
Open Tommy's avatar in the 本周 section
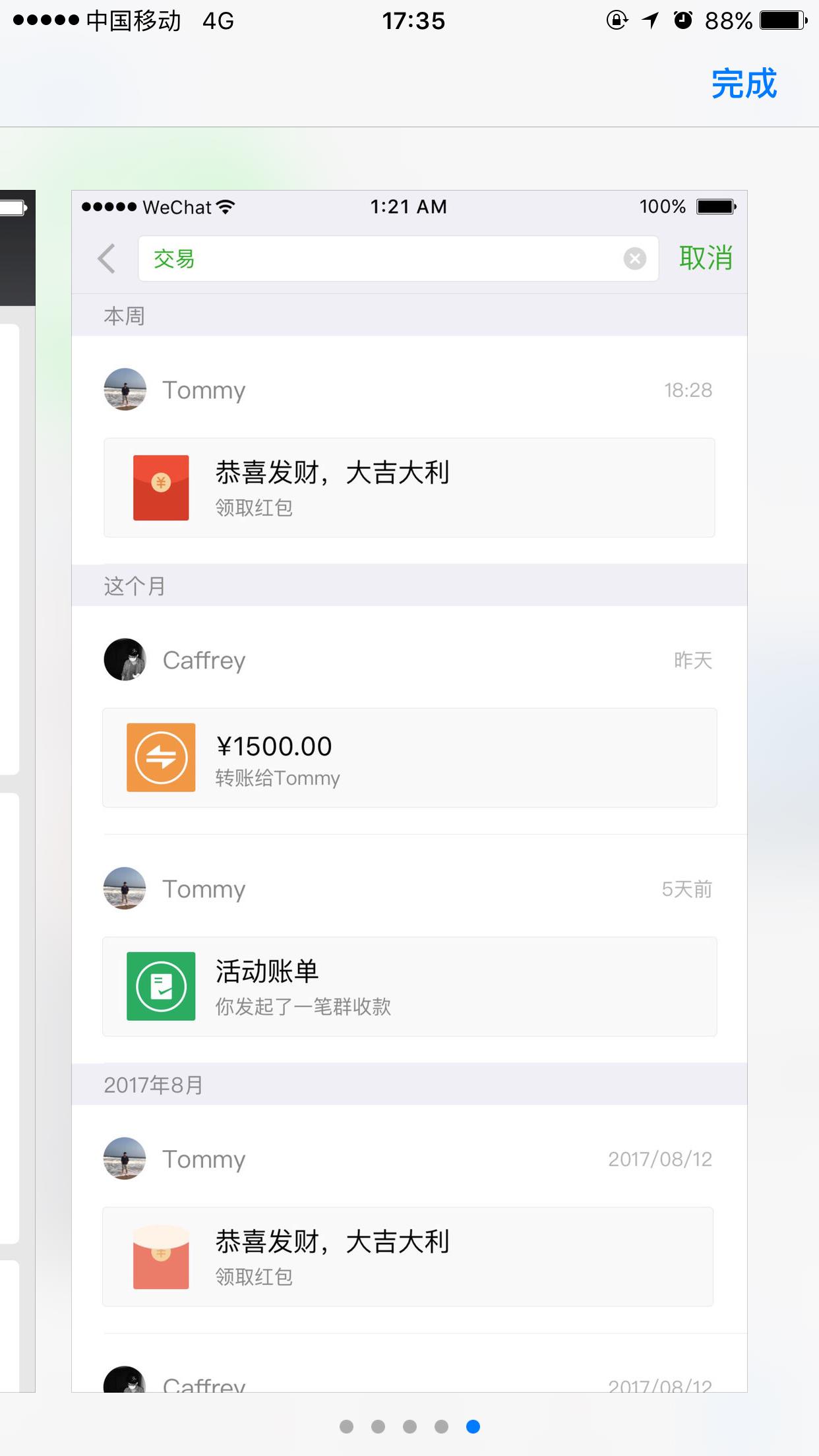tap(124, 390)
